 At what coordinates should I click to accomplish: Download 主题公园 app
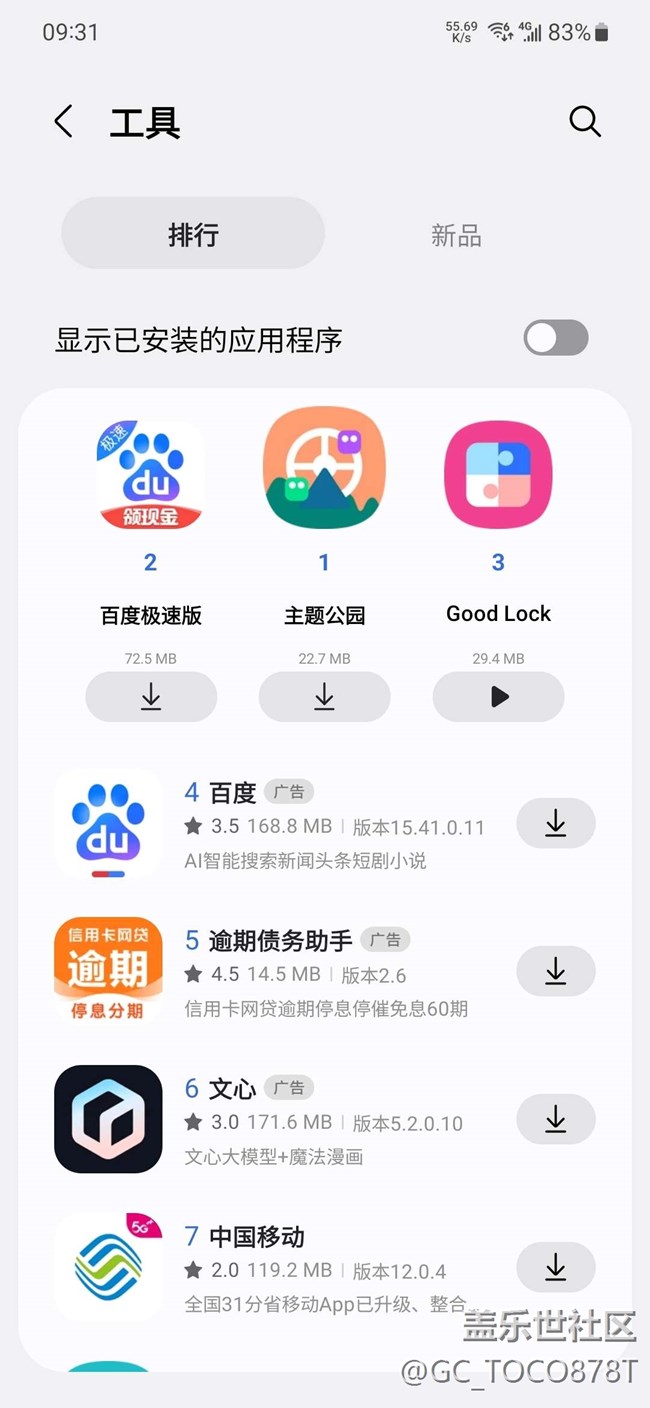pos(324,697)
